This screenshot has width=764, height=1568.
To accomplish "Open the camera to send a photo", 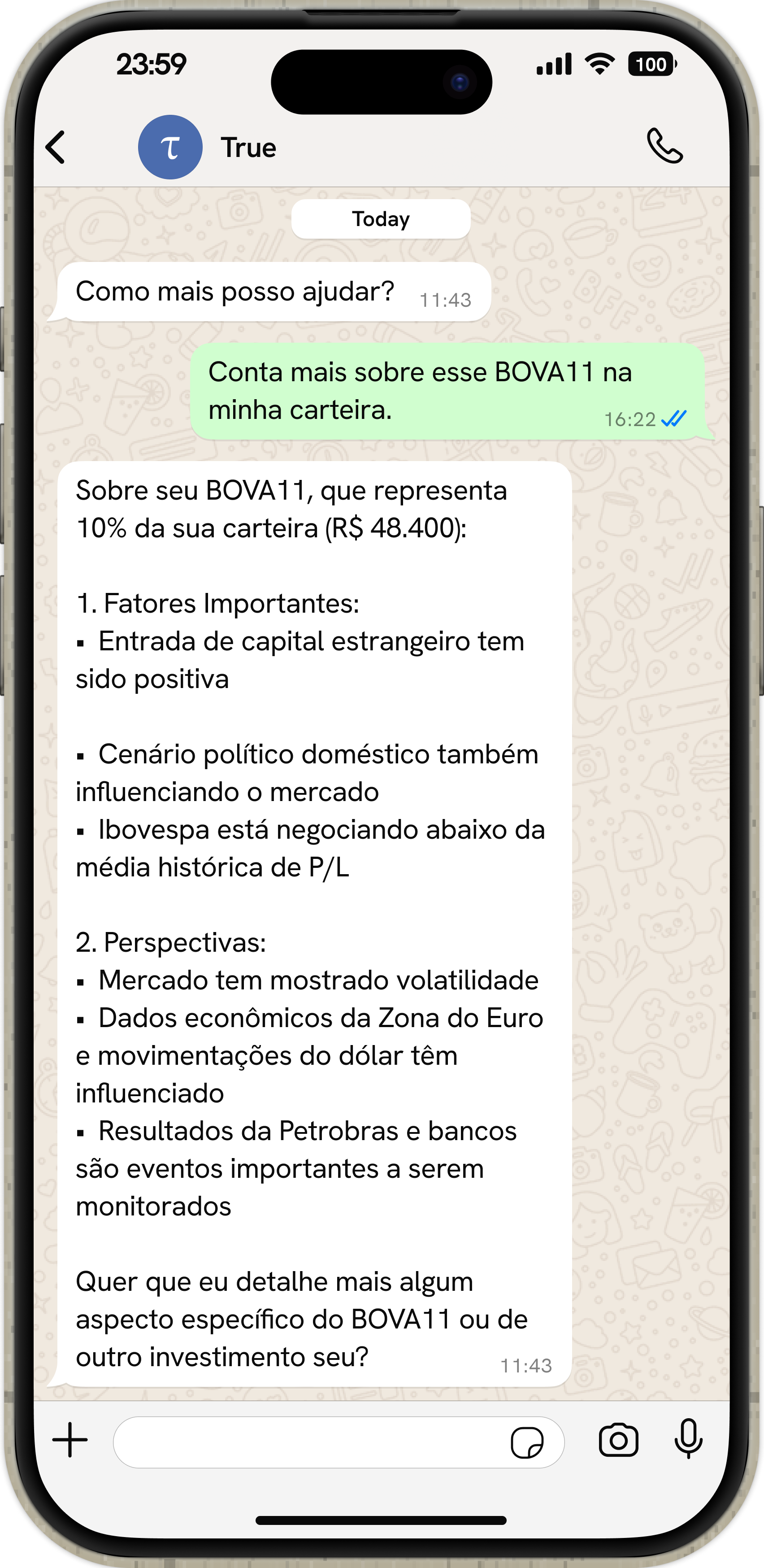I will [618, 1441].
